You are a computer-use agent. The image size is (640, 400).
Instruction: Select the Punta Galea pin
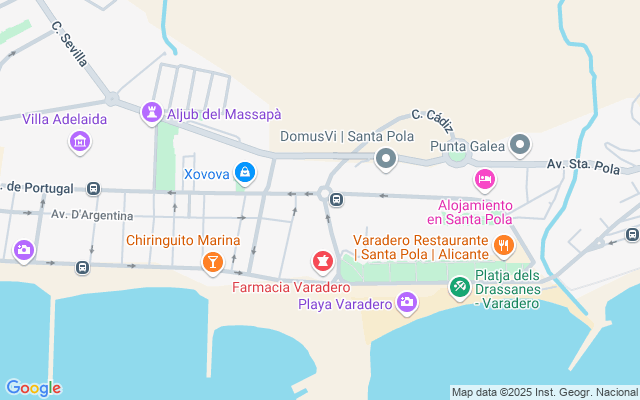[x=520, y=145]
